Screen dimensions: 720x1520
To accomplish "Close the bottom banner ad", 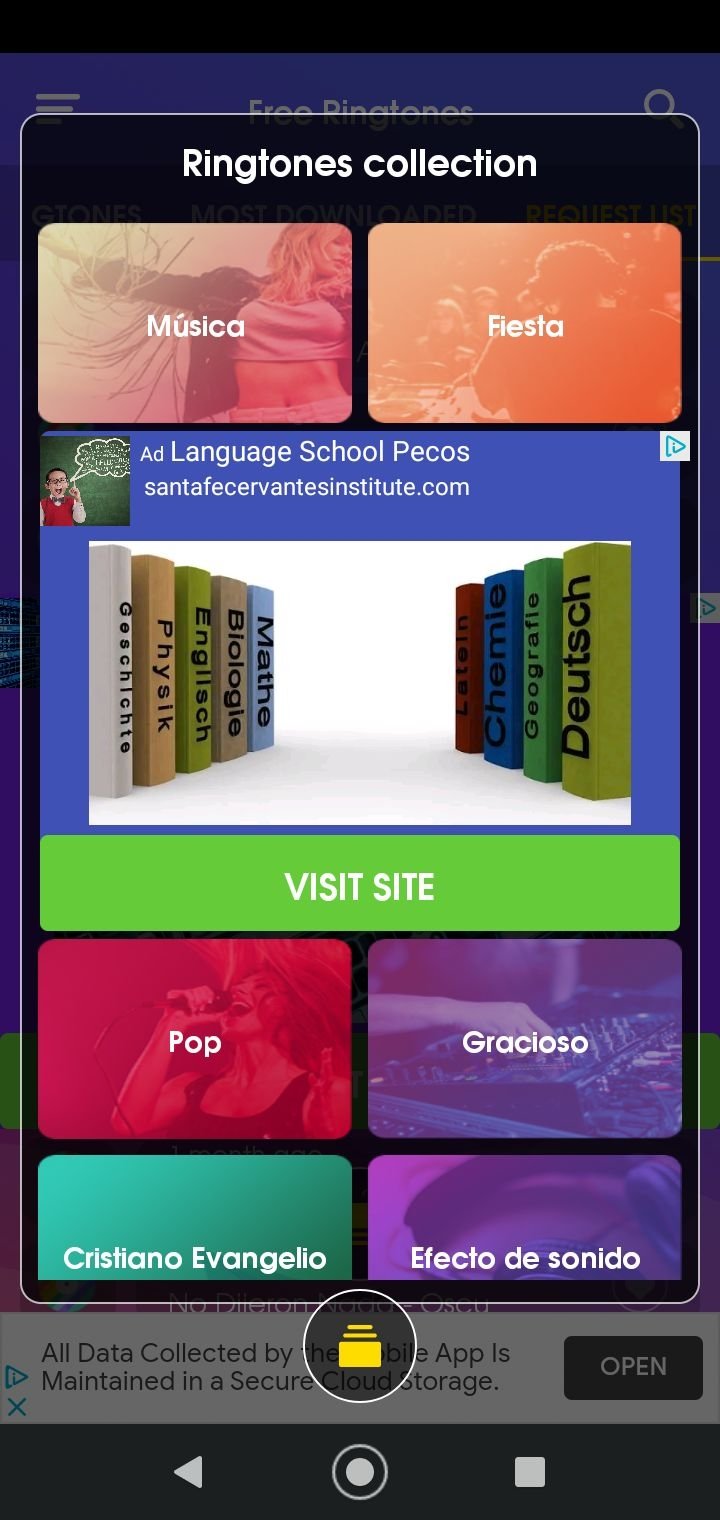I will click(16, 1406).
